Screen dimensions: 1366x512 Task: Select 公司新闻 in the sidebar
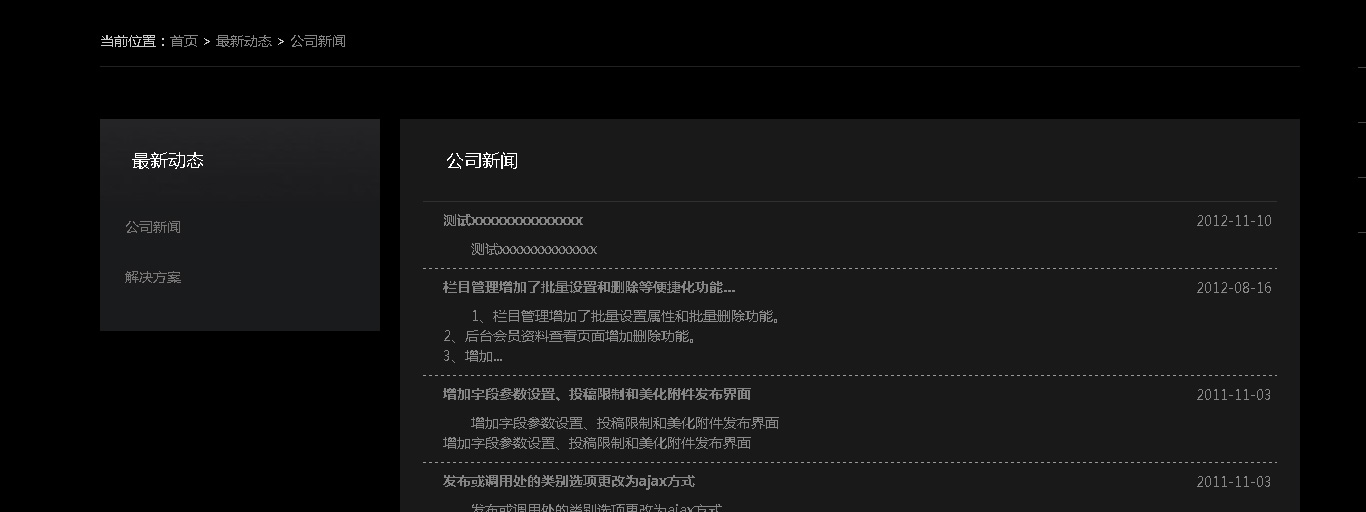[153, 227]
